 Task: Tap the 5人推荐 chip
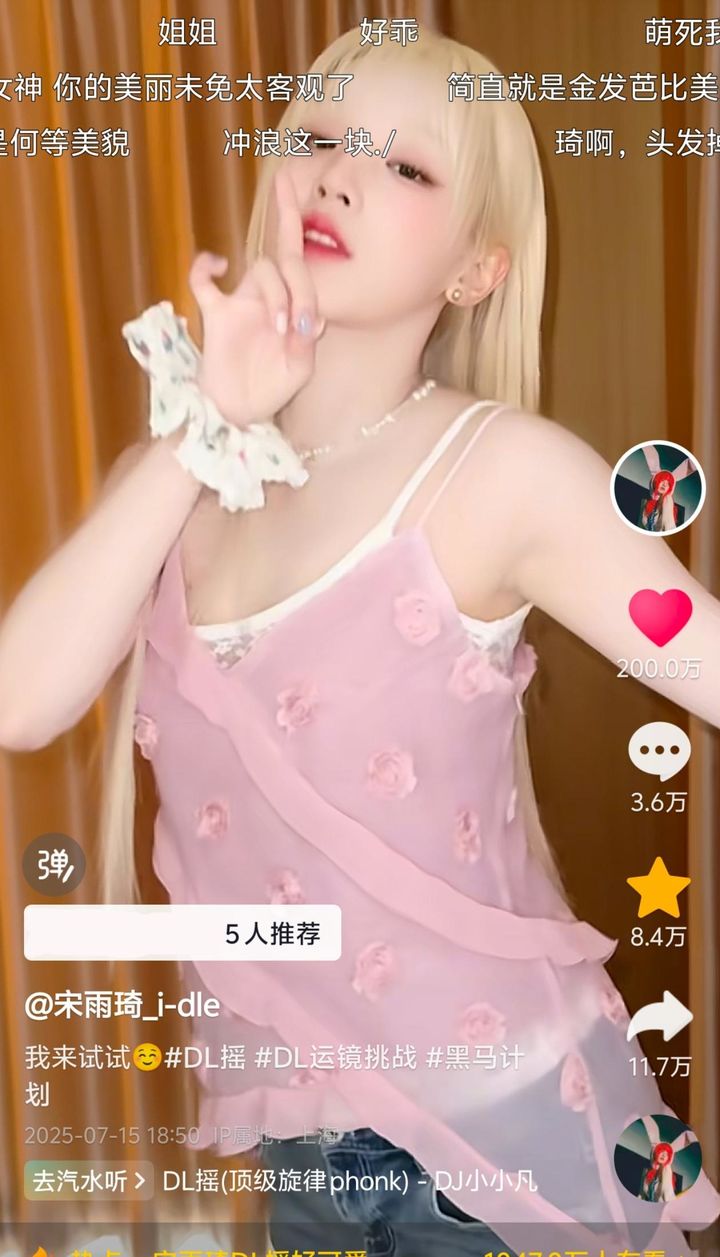click(x=182, y=933)
